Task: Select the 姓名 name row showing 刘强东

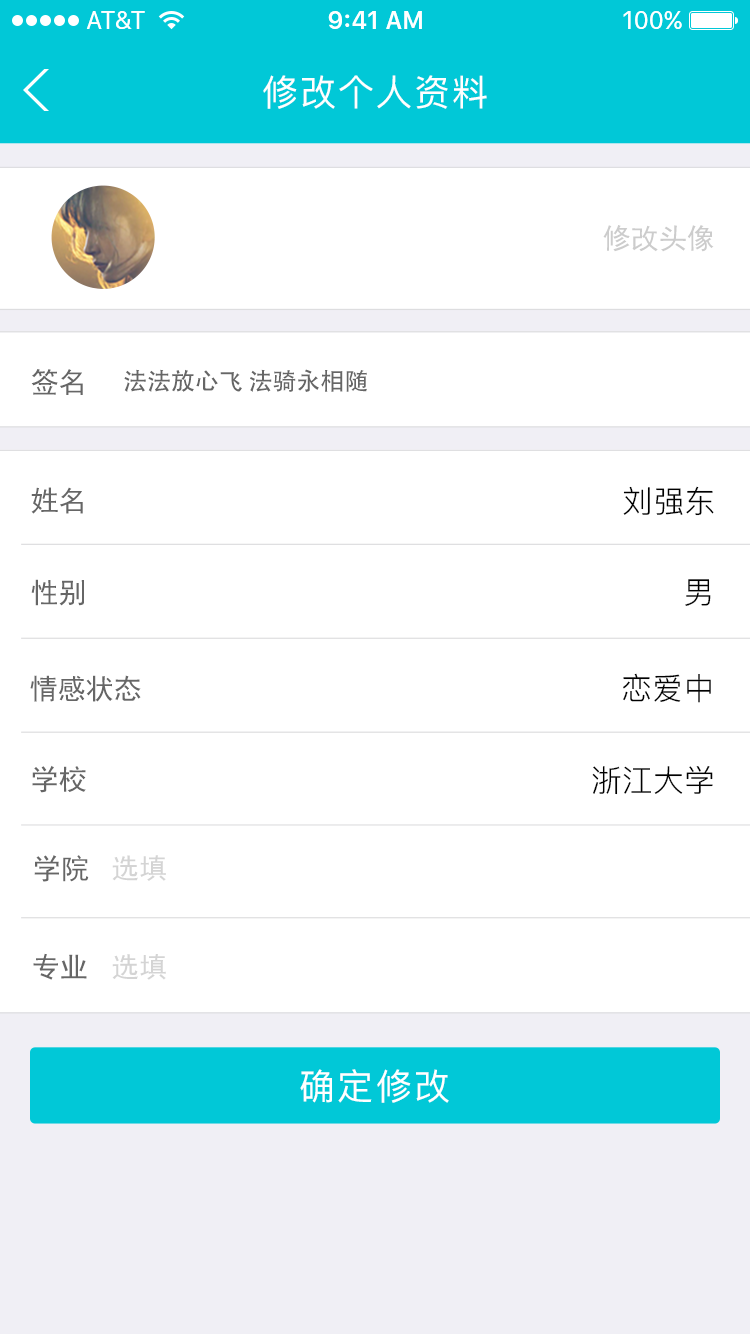Action: click(x=375, y=501)
